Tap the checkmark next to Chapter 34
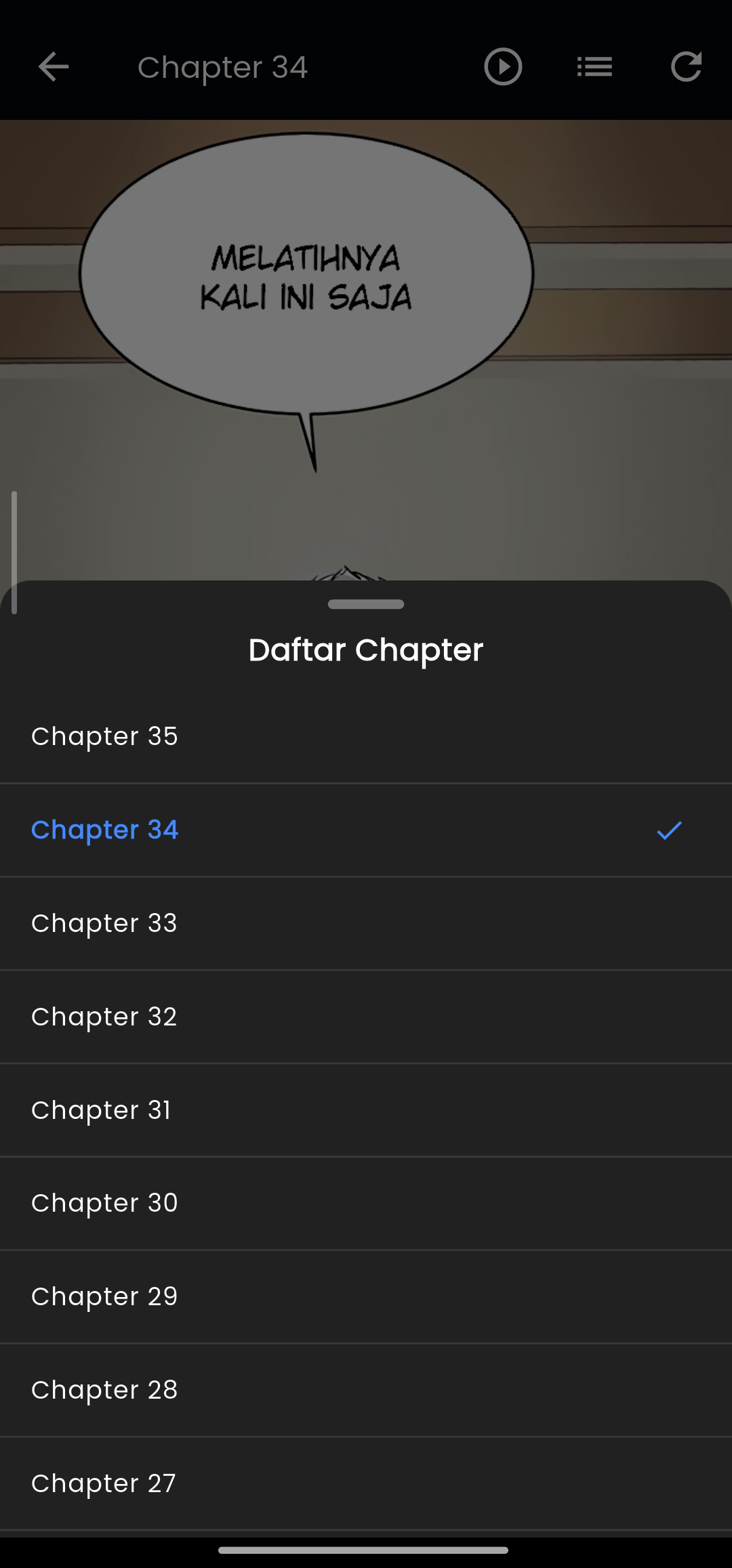 [670, 830]
